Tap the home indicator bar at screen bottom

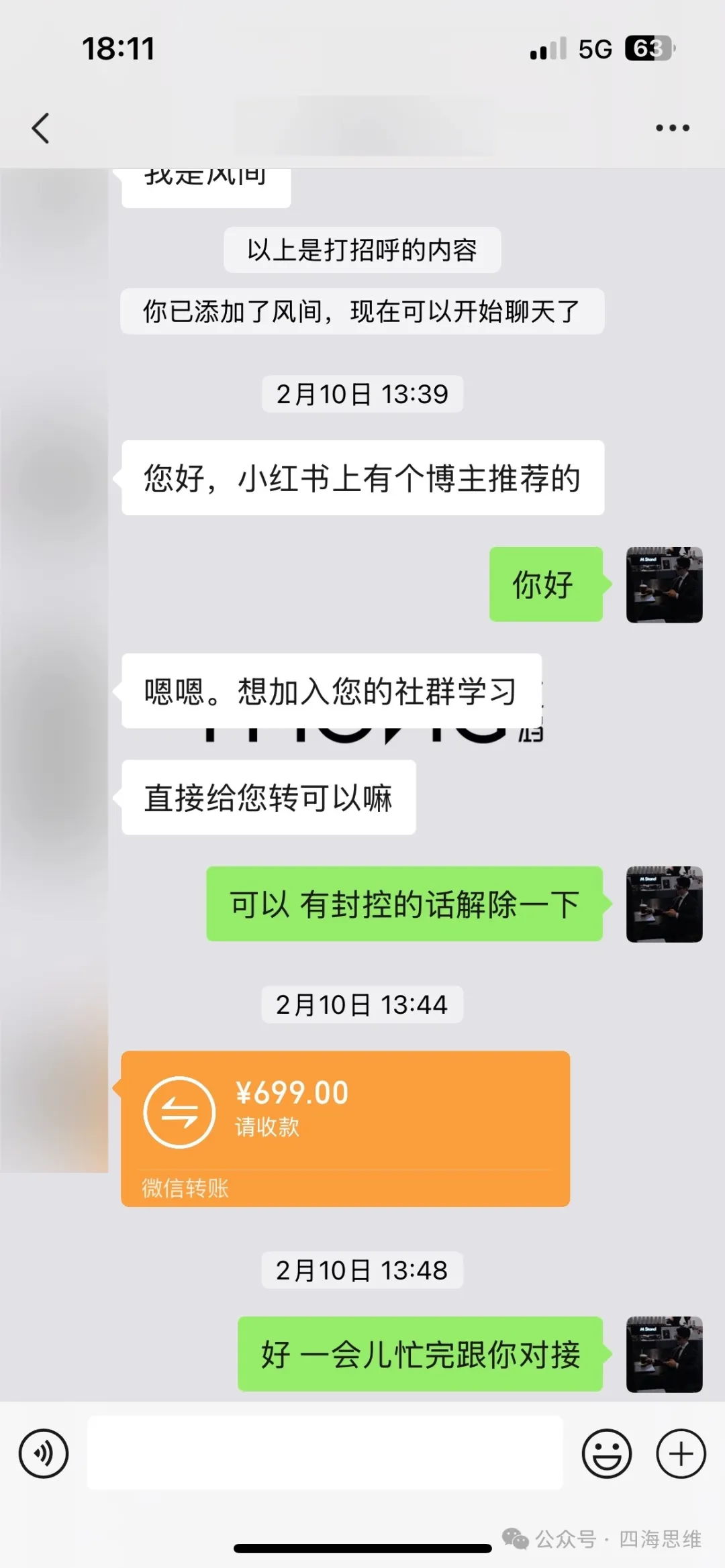[x=362, y=1546]
